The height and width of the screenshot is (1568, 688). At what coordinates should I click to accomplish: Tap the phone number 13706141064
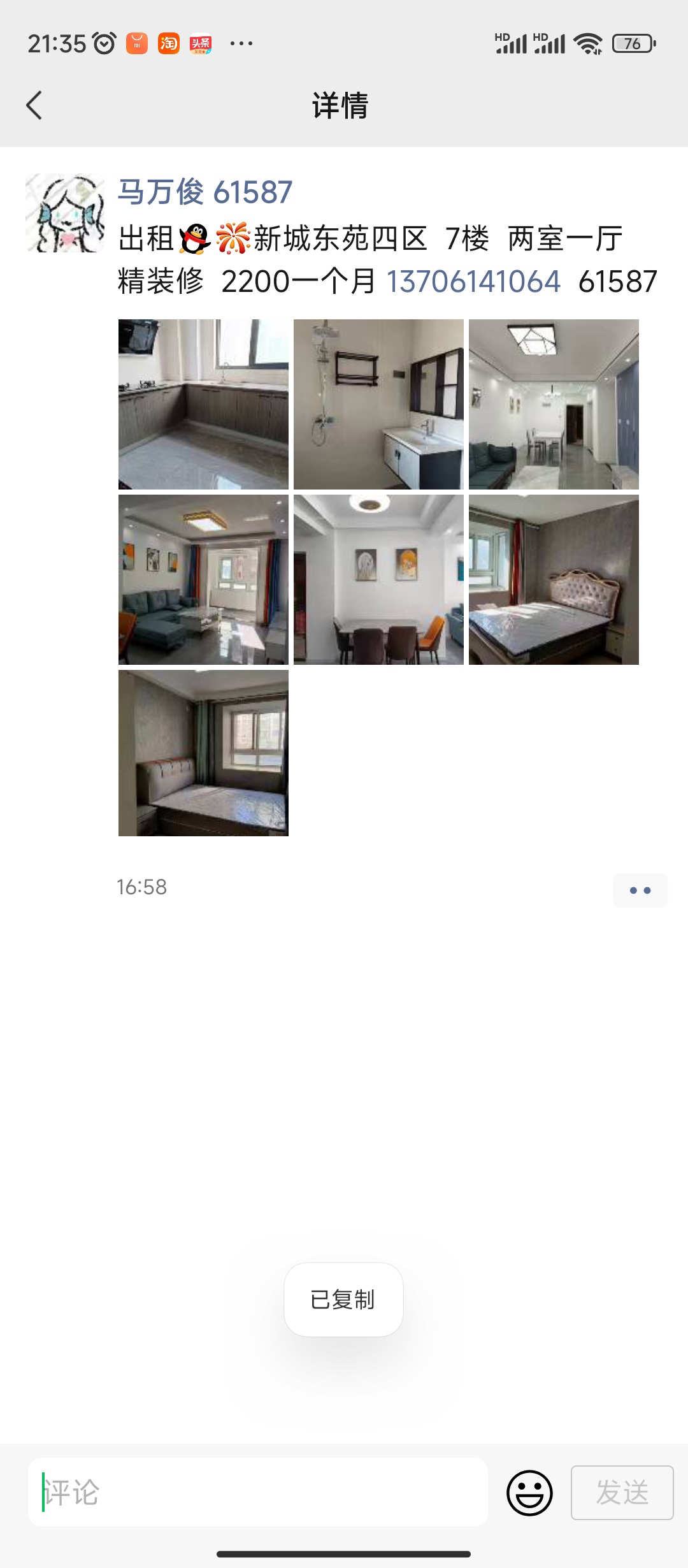point(473,281)
